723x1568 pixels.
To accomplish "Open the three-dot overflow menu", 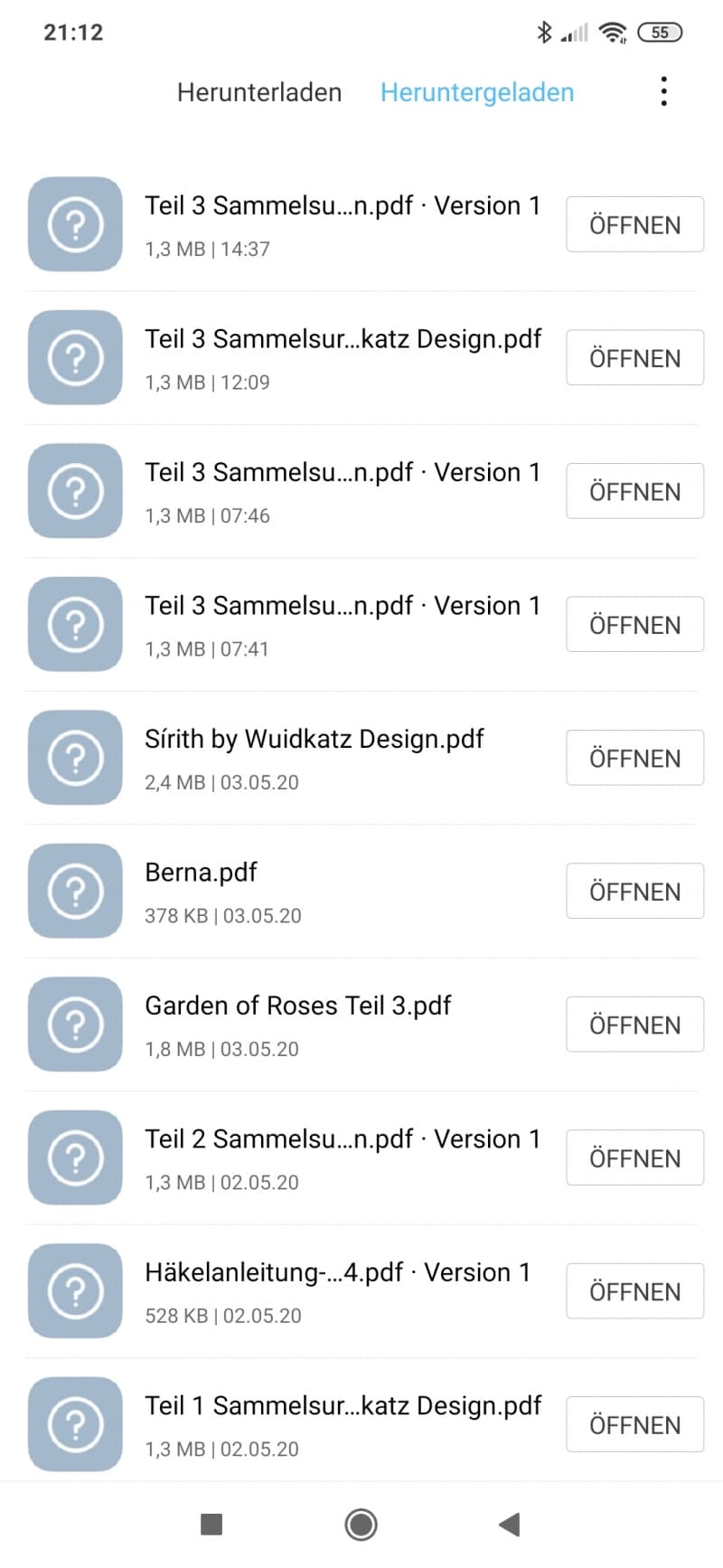I will (663, 91).
